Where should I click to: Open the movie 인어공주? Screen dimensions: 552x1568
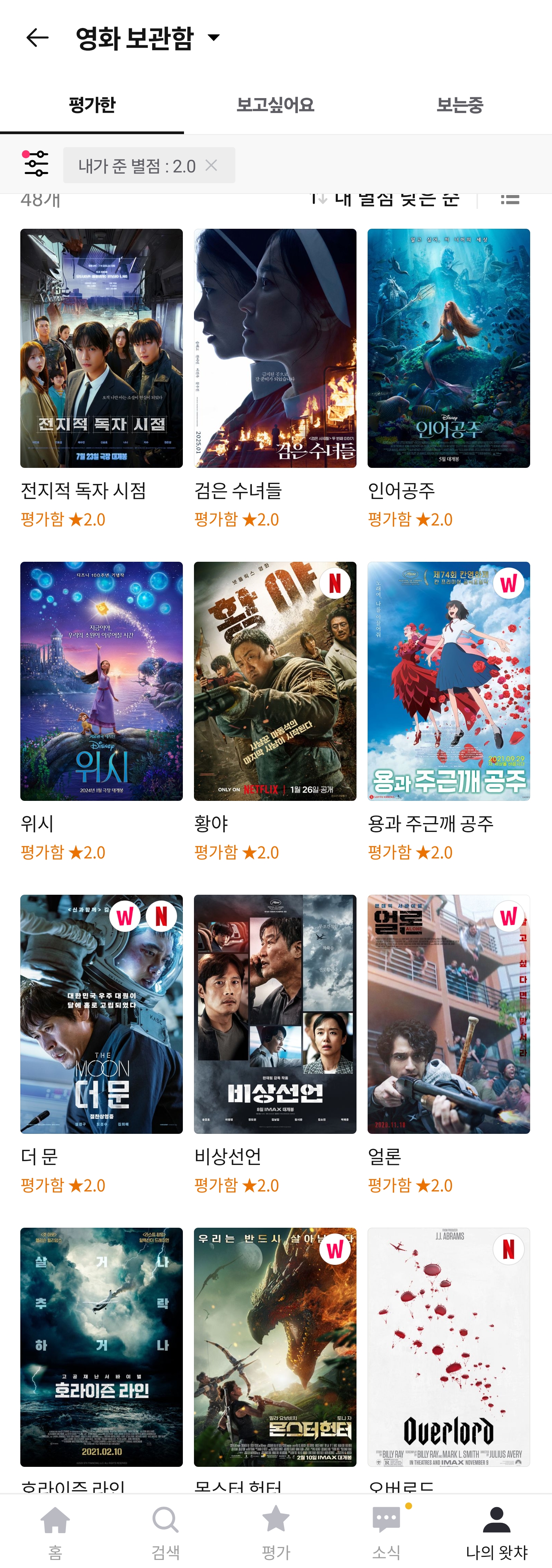[x=449, y=348]
